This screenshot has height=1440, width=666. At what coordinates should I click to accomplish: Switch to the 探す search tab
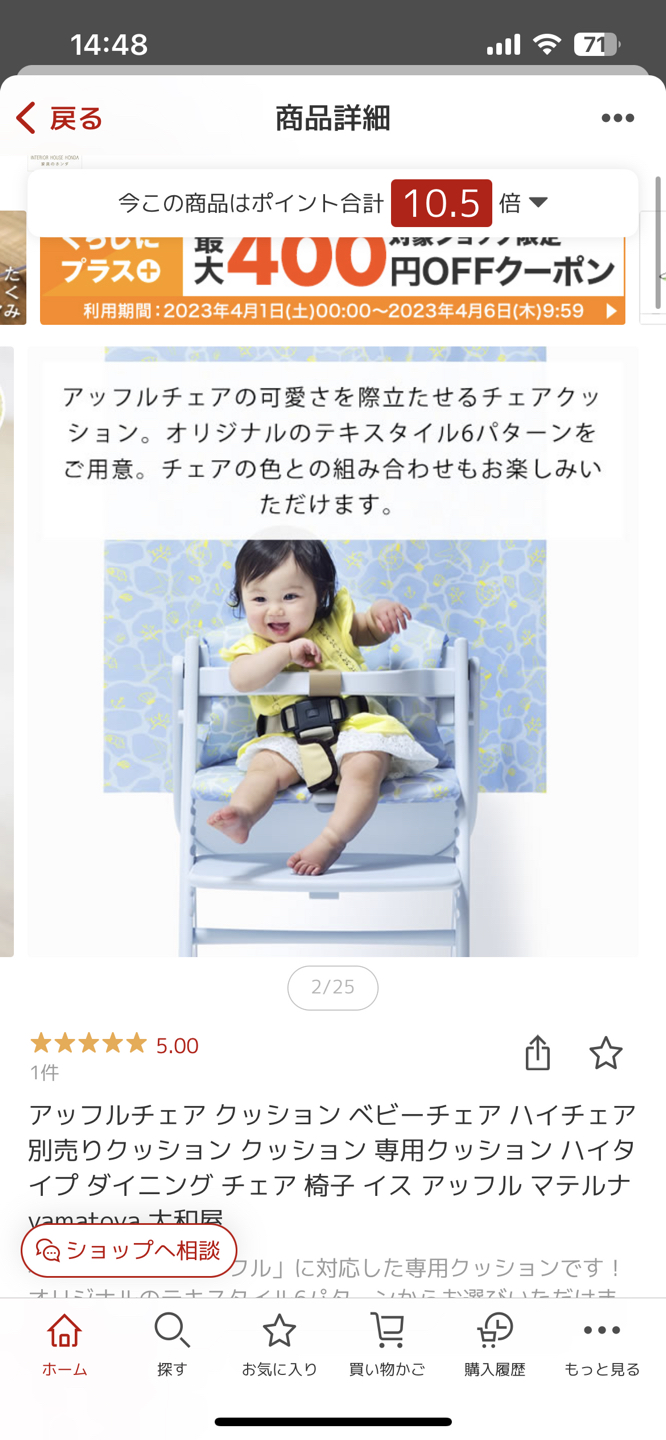pos(172,1345)
